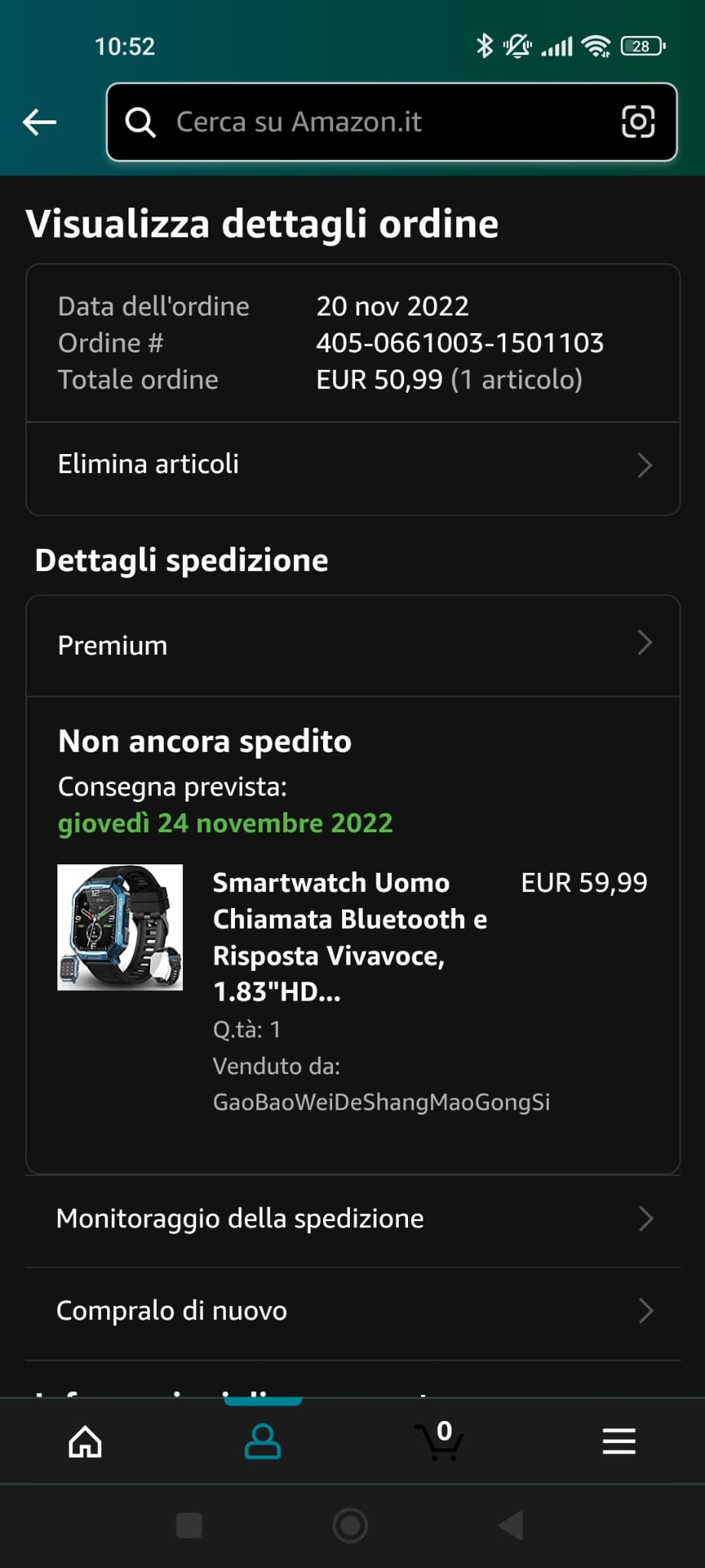Open the hamburger menu tab
The width and height of the screenshot is (705, 1568).
pyautogui.click(x=619, y=1441)
